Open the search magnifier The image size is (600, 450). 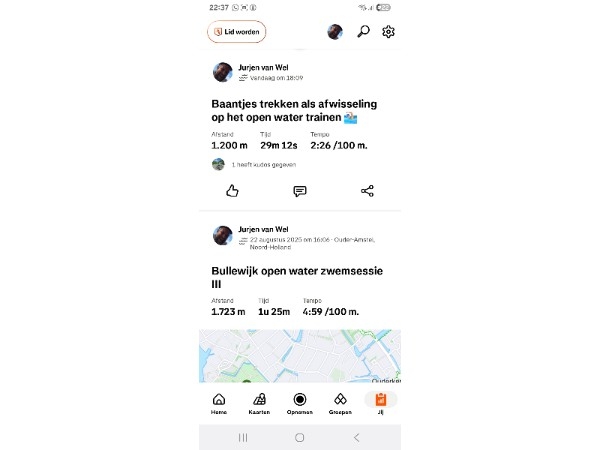[x=363, y=32]
